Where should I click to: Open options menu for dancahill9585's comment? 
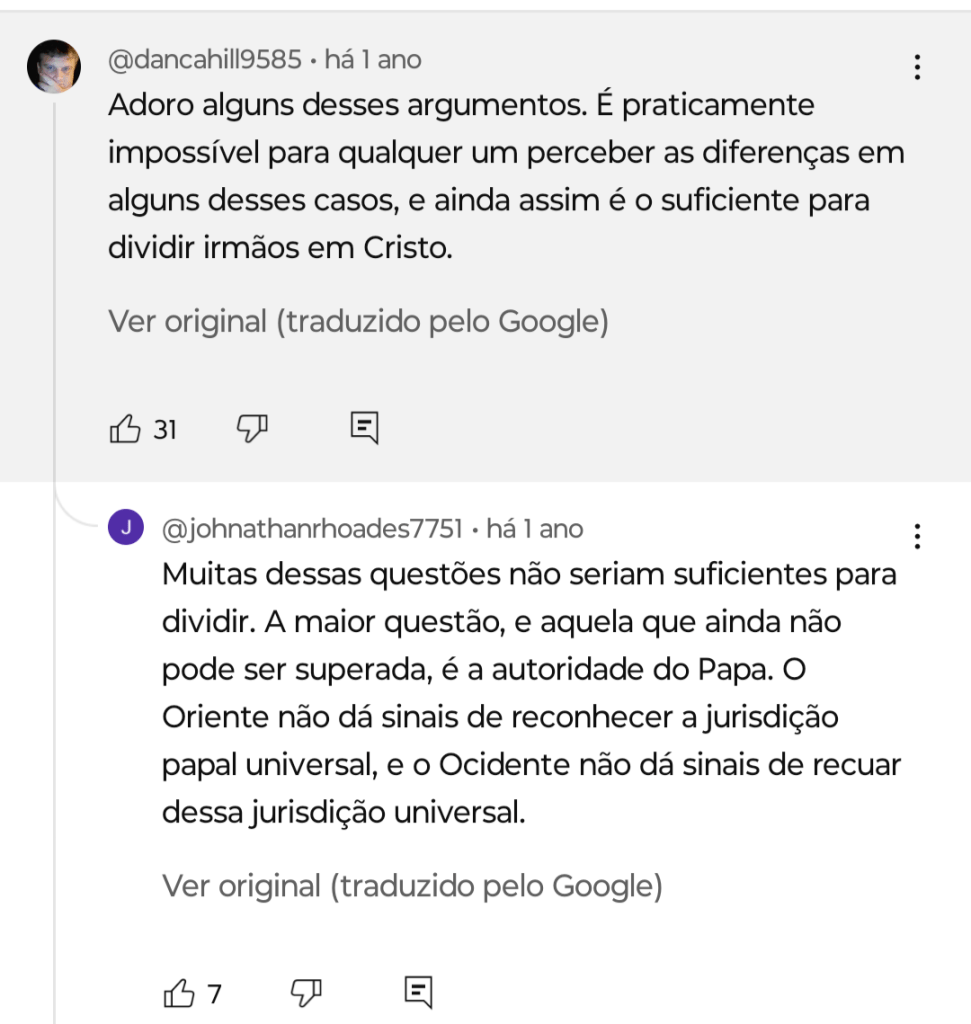pyautogui.click(x=917, y=67)
